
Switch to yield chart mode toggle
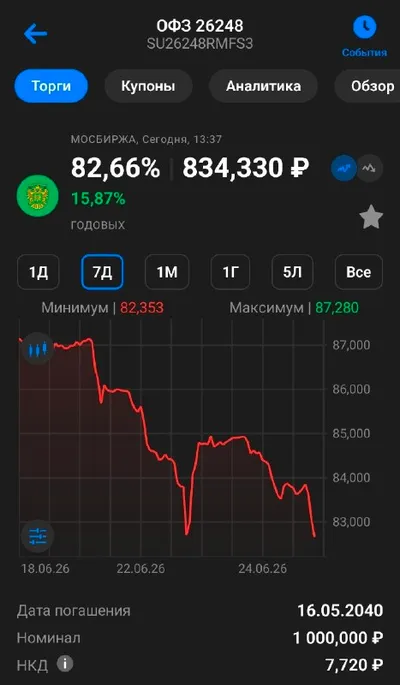point(370,168)
